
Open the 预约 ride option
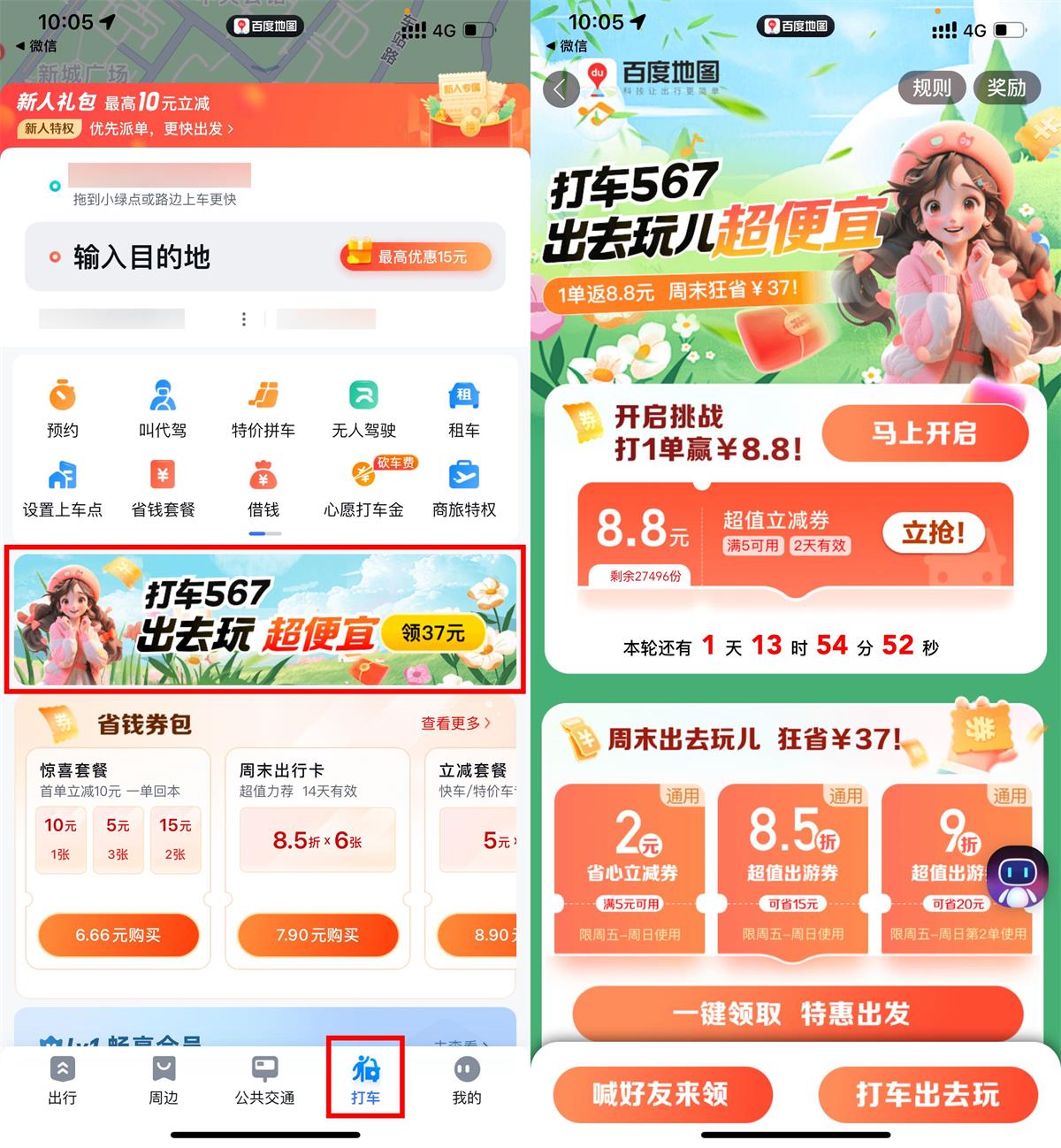click(62, 409)
